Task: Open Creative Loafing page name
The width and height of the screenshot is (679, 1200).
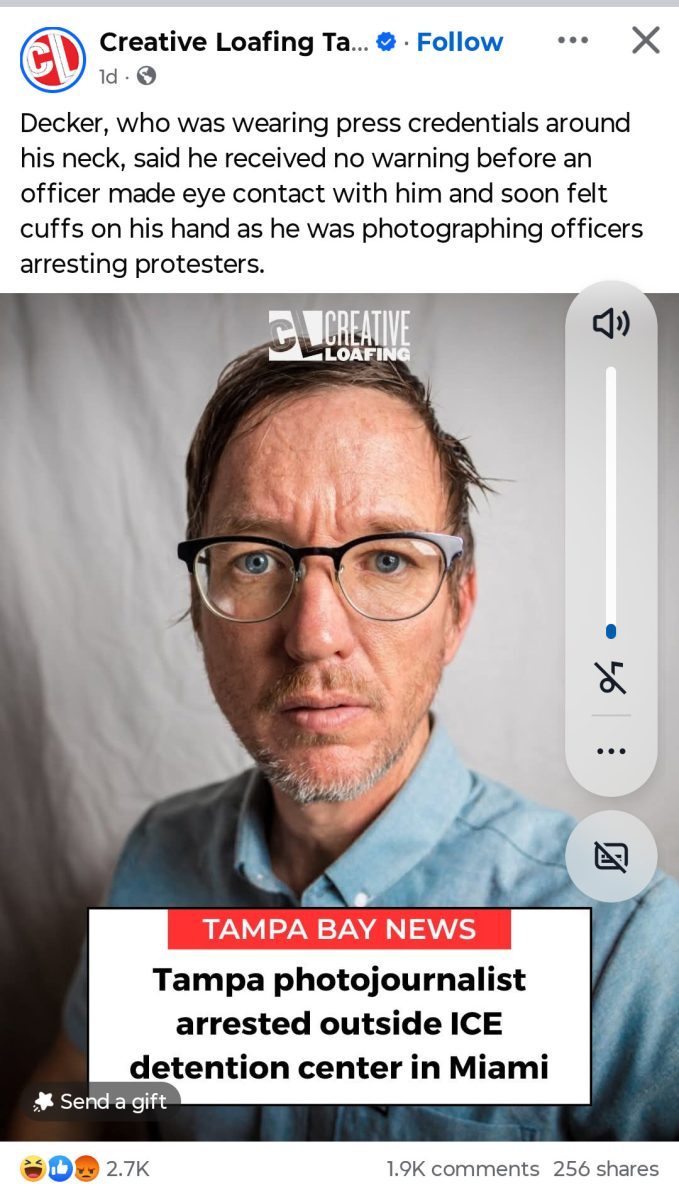Action: (x=232, y=42)
